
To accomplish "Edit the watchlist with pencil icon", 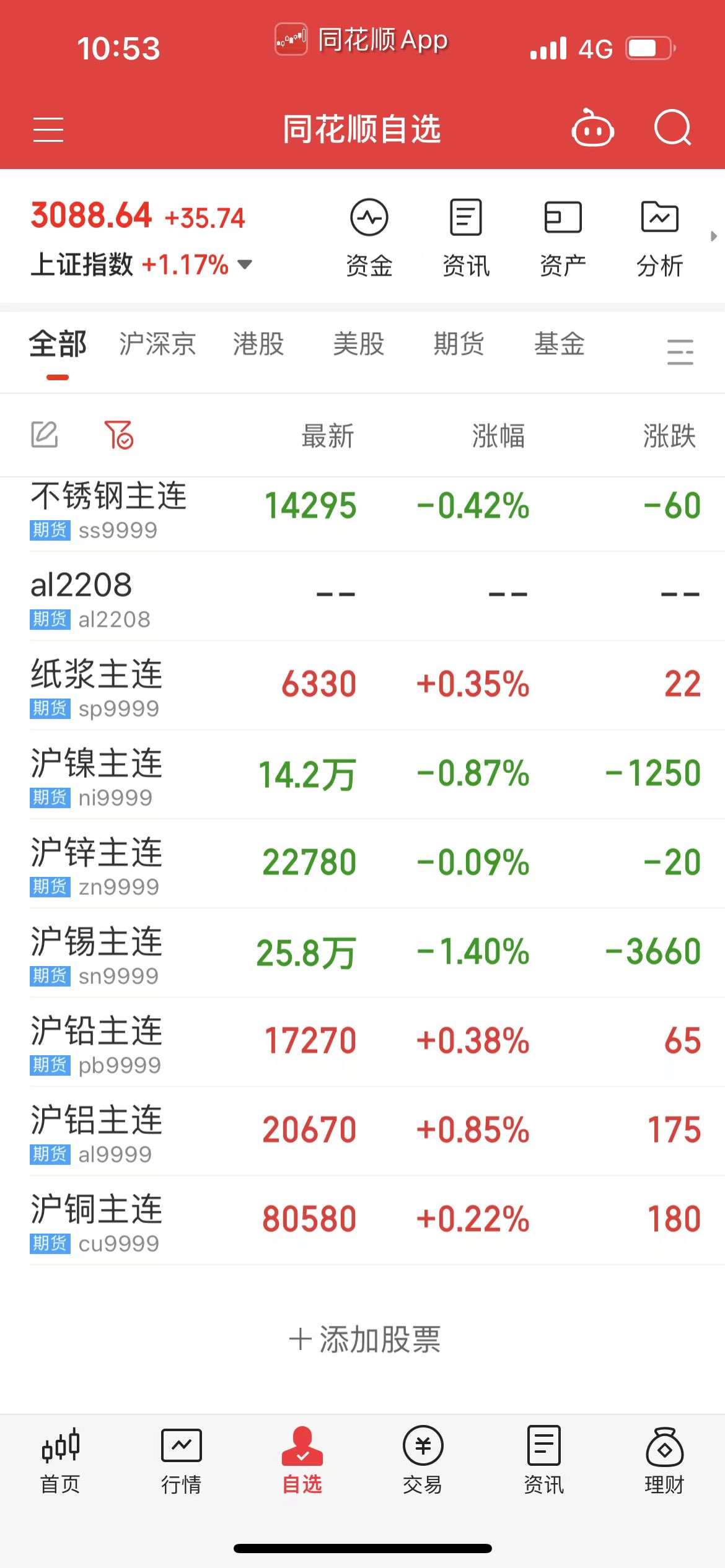I will pyautogui.click(x=45, y=435).
